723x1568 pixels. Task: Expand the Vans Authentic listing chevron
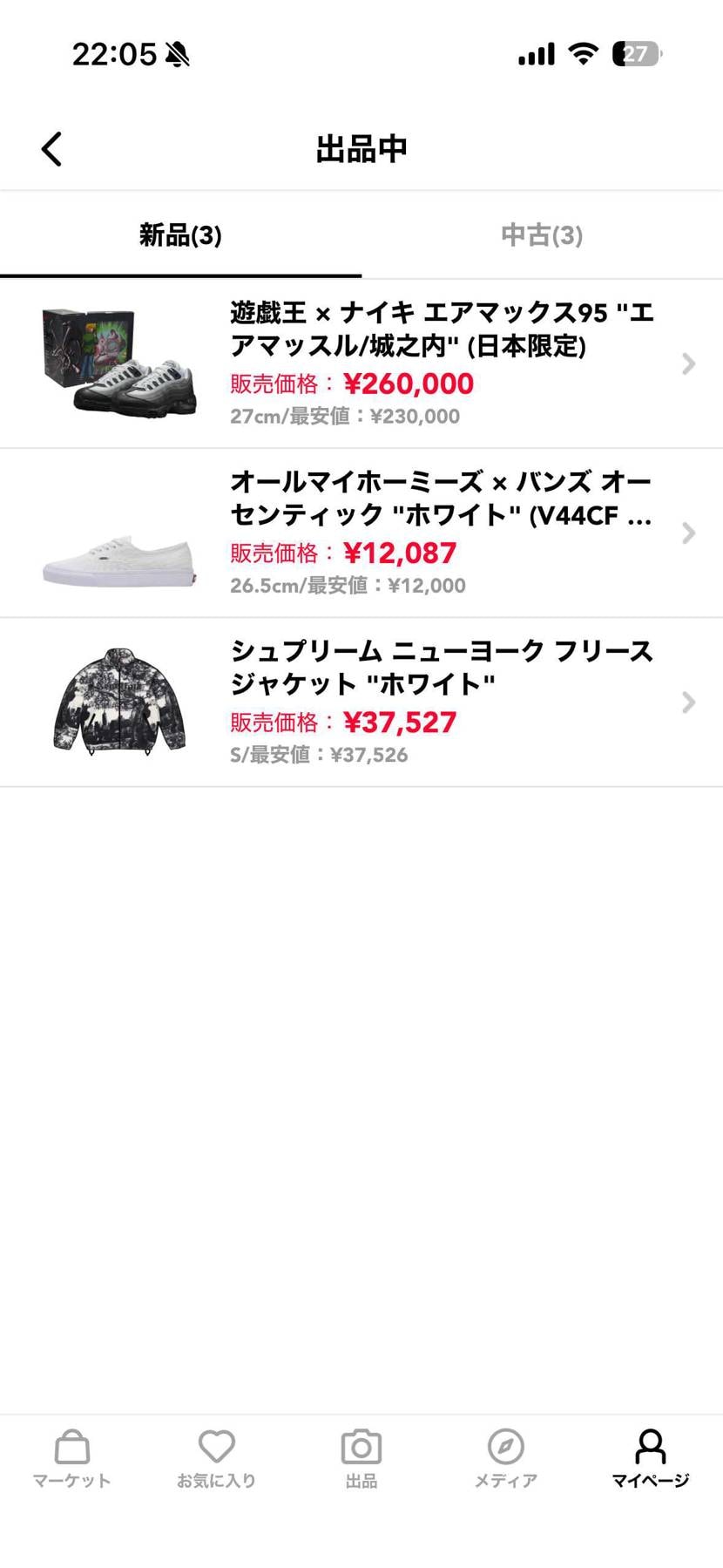tap(689, 533)
